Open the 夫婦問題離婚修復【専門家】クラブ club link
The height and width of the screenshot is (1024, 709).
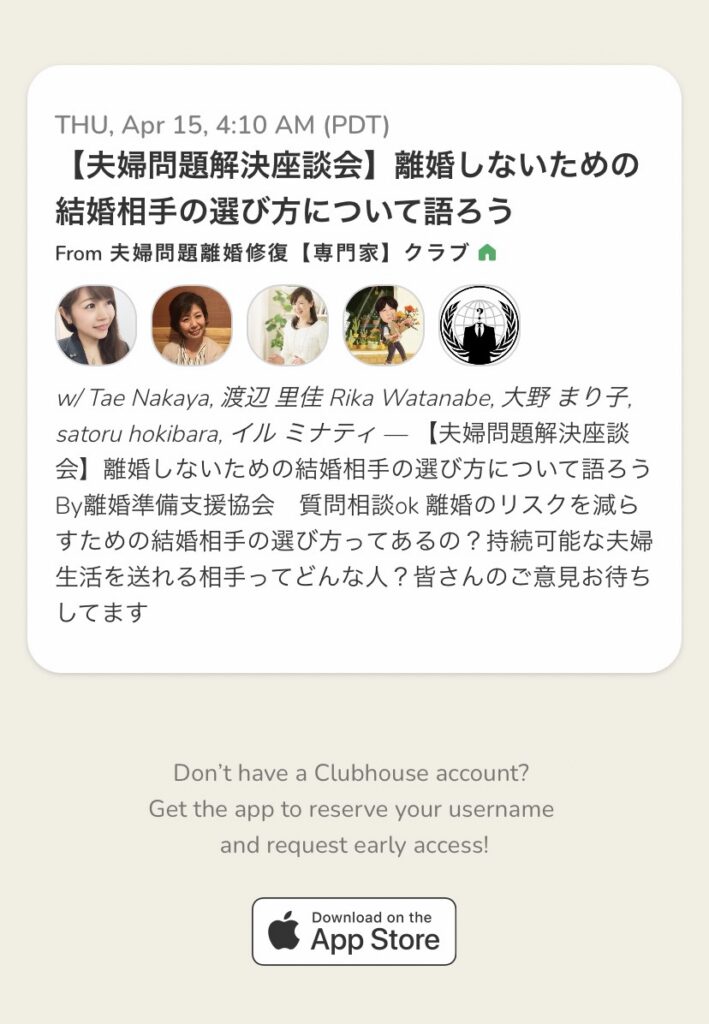pos(288,253)
